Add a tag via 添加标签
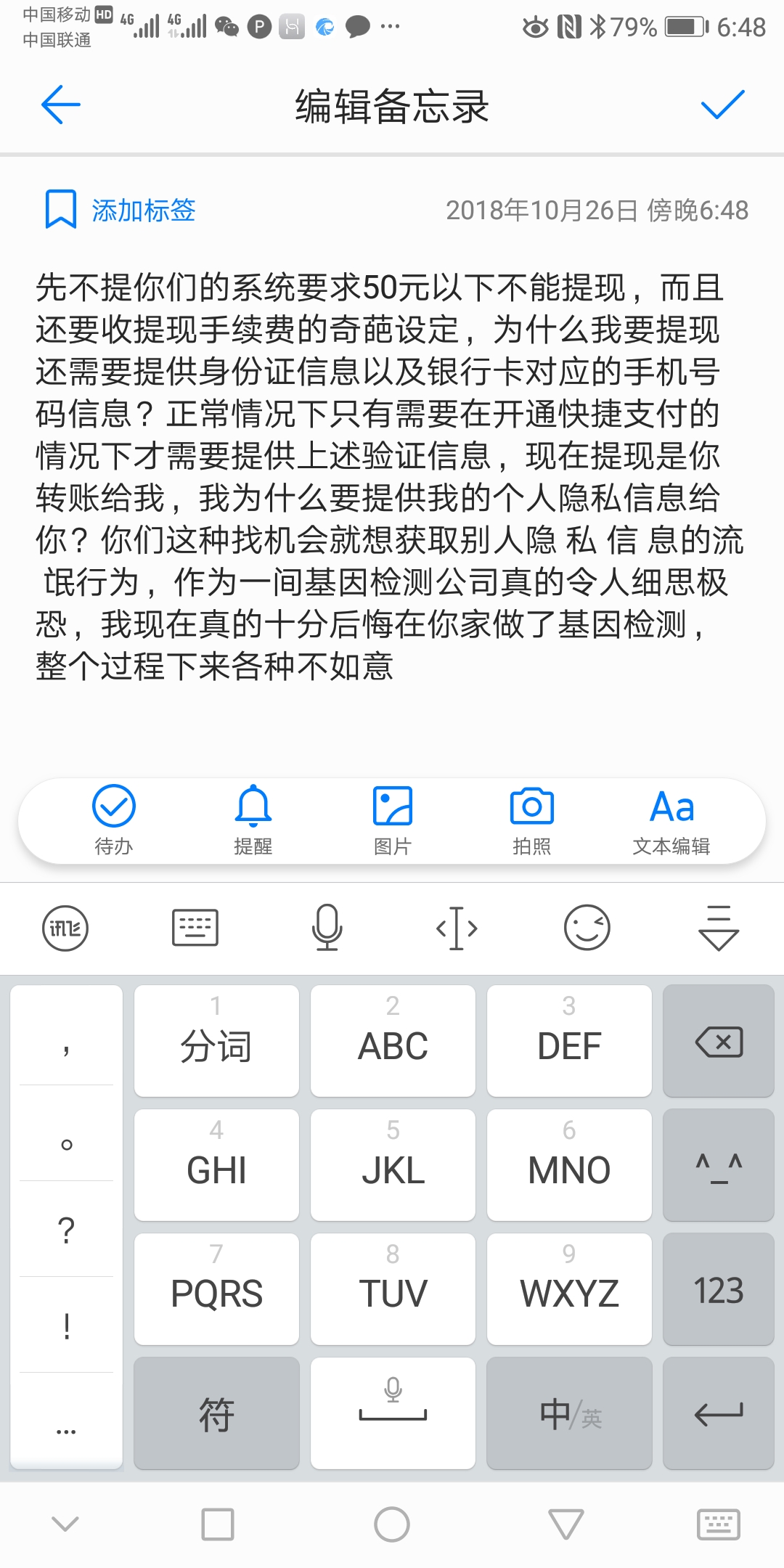Viewport: 784px width, 1568px height. 121,210
